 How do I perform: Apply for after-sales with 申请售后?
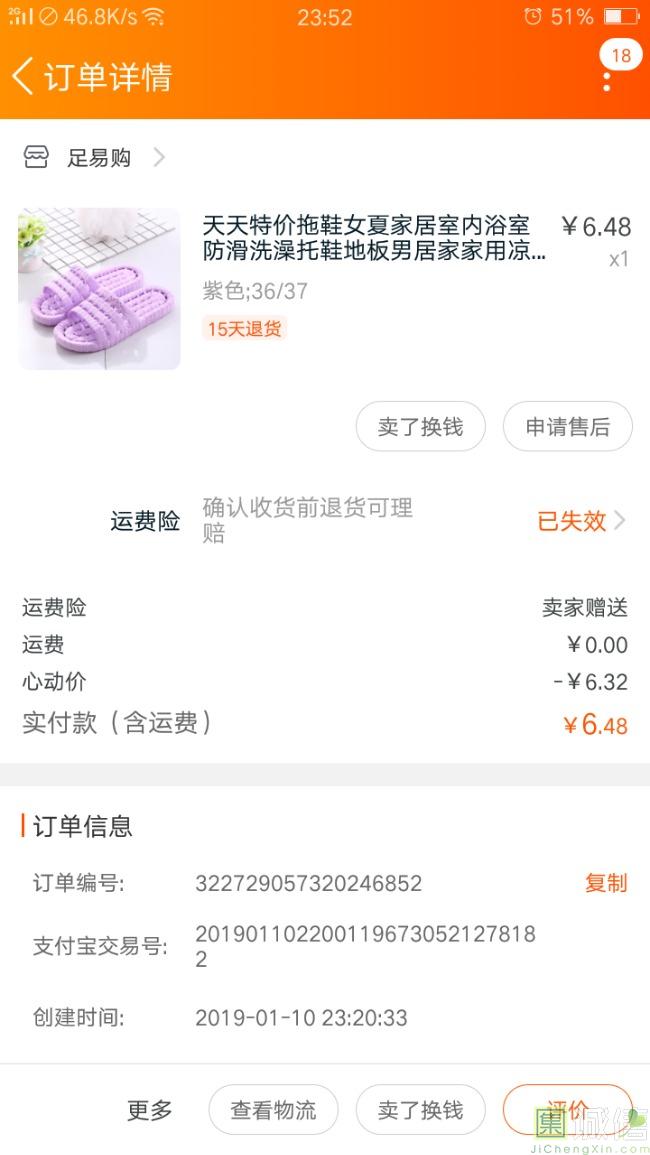pos(567,427)
